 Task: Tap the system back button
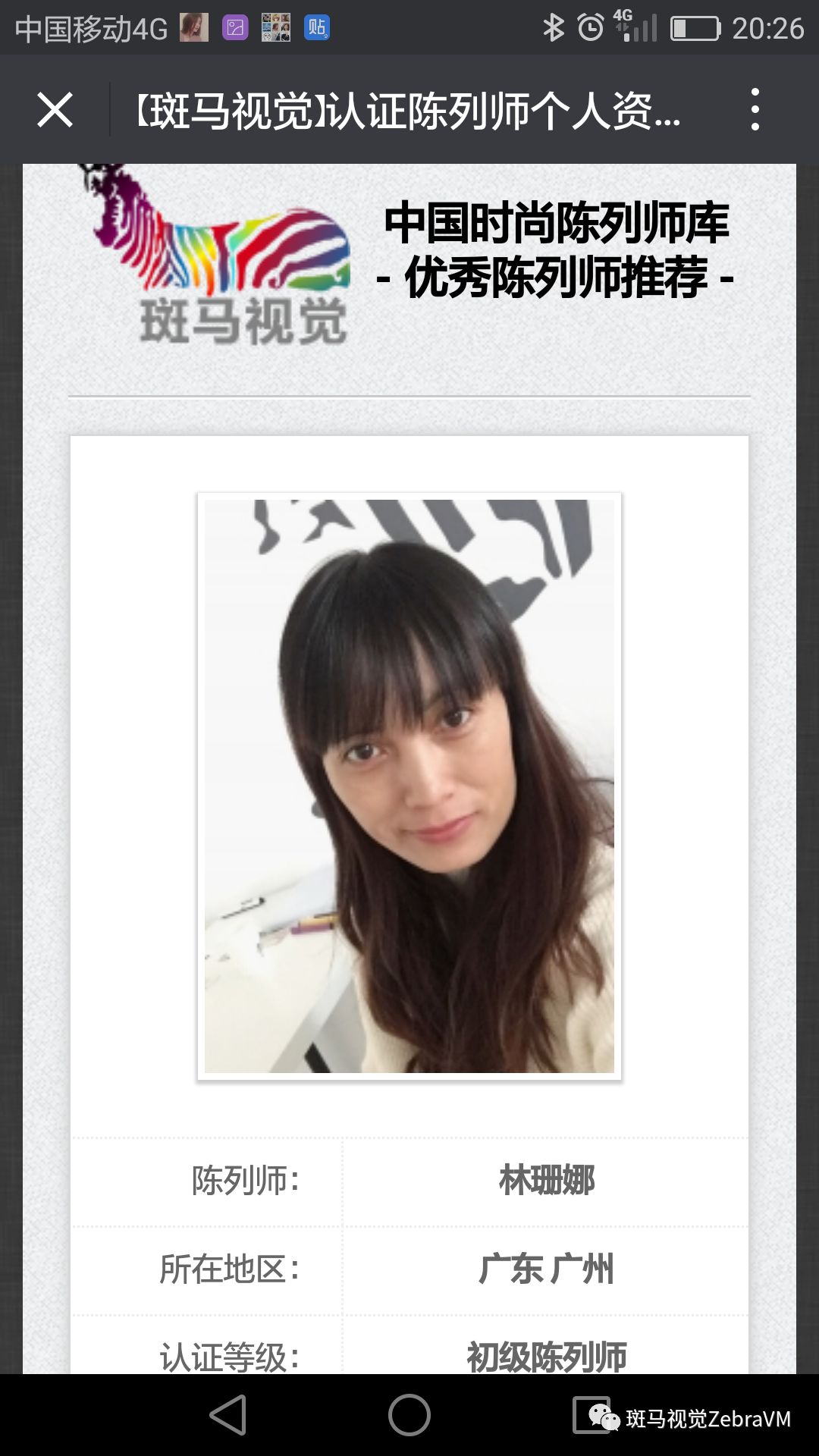point(228,1415)
